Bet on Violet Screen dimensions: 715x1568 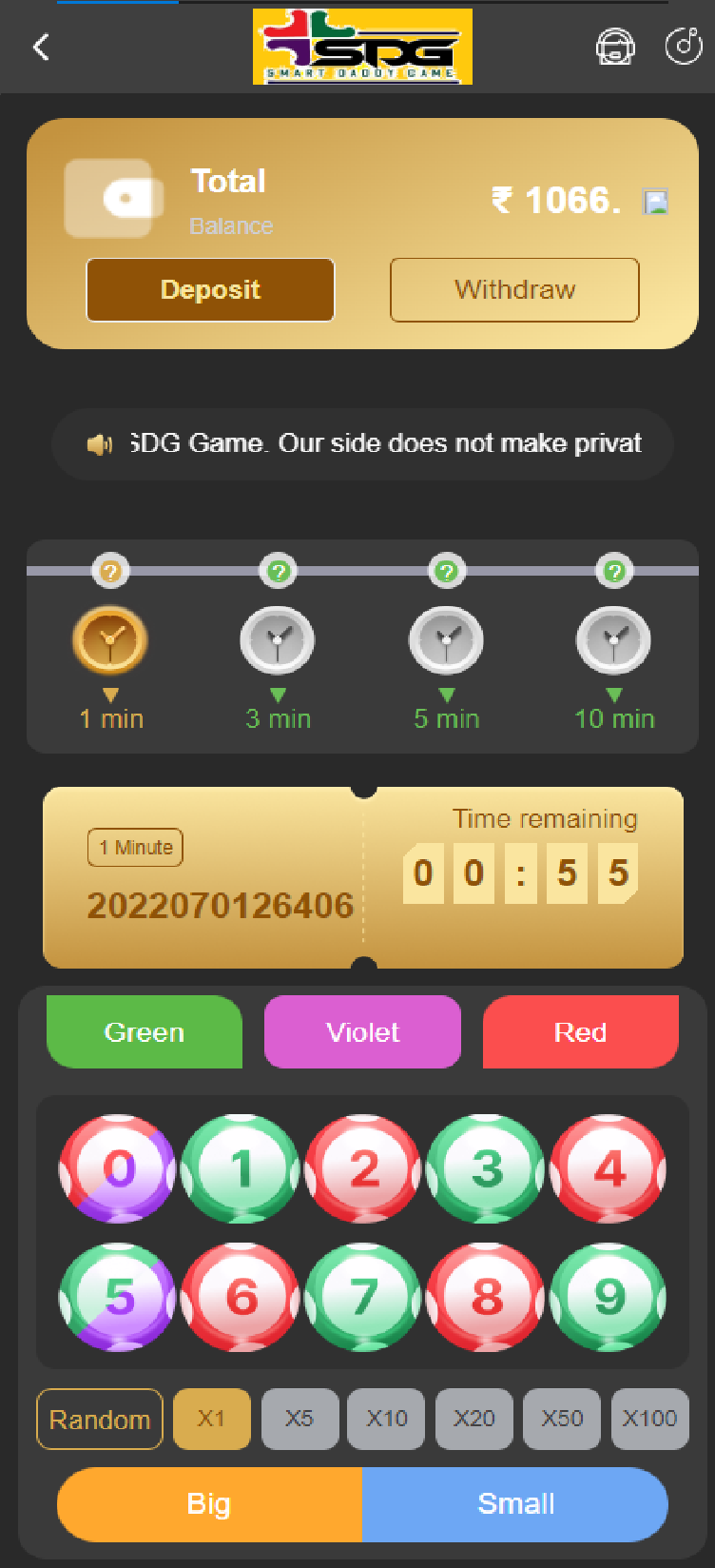click(362, 1032)
